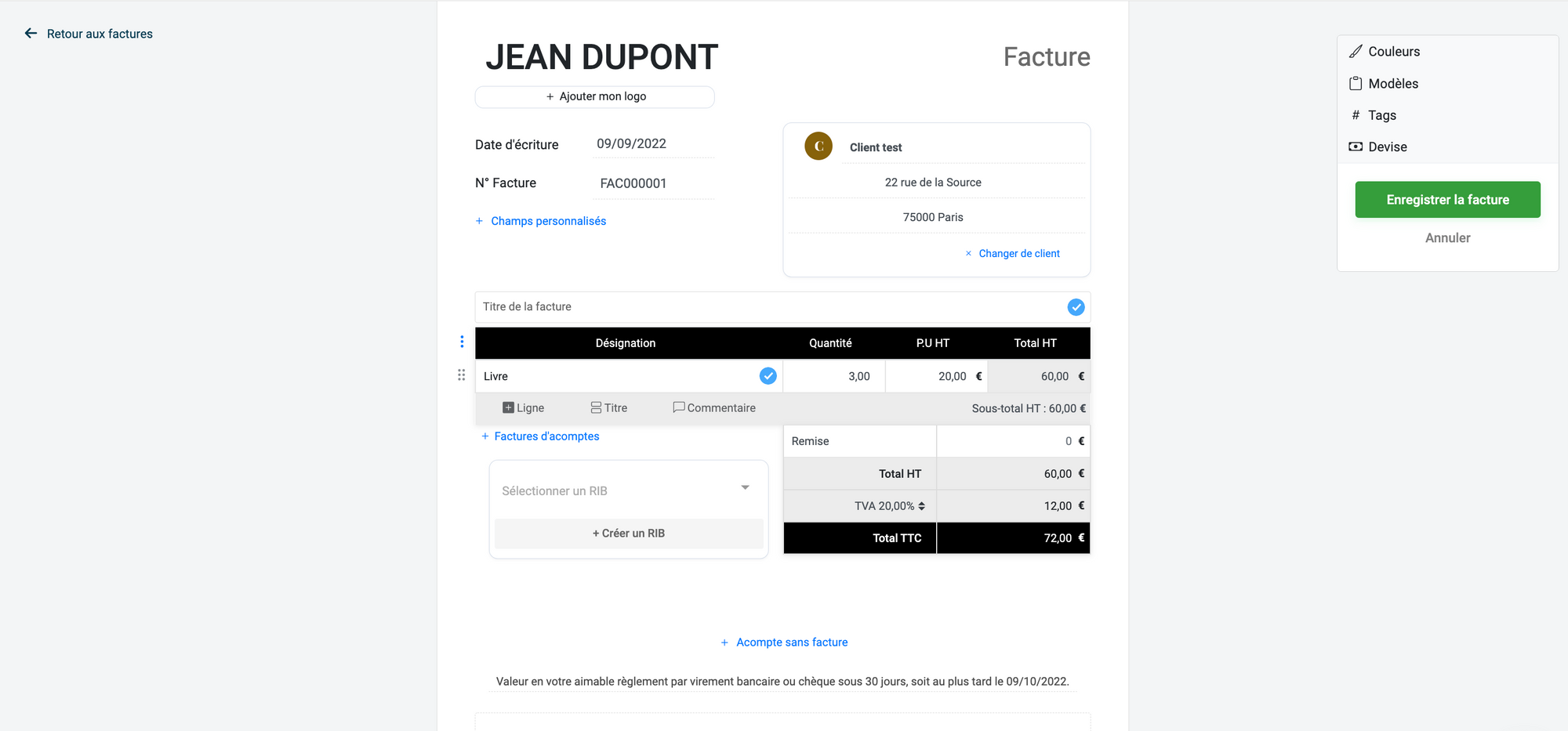This screenshot has height=731, width=1568.
Task: Open Modèles options
Action: click(1392, 84)
